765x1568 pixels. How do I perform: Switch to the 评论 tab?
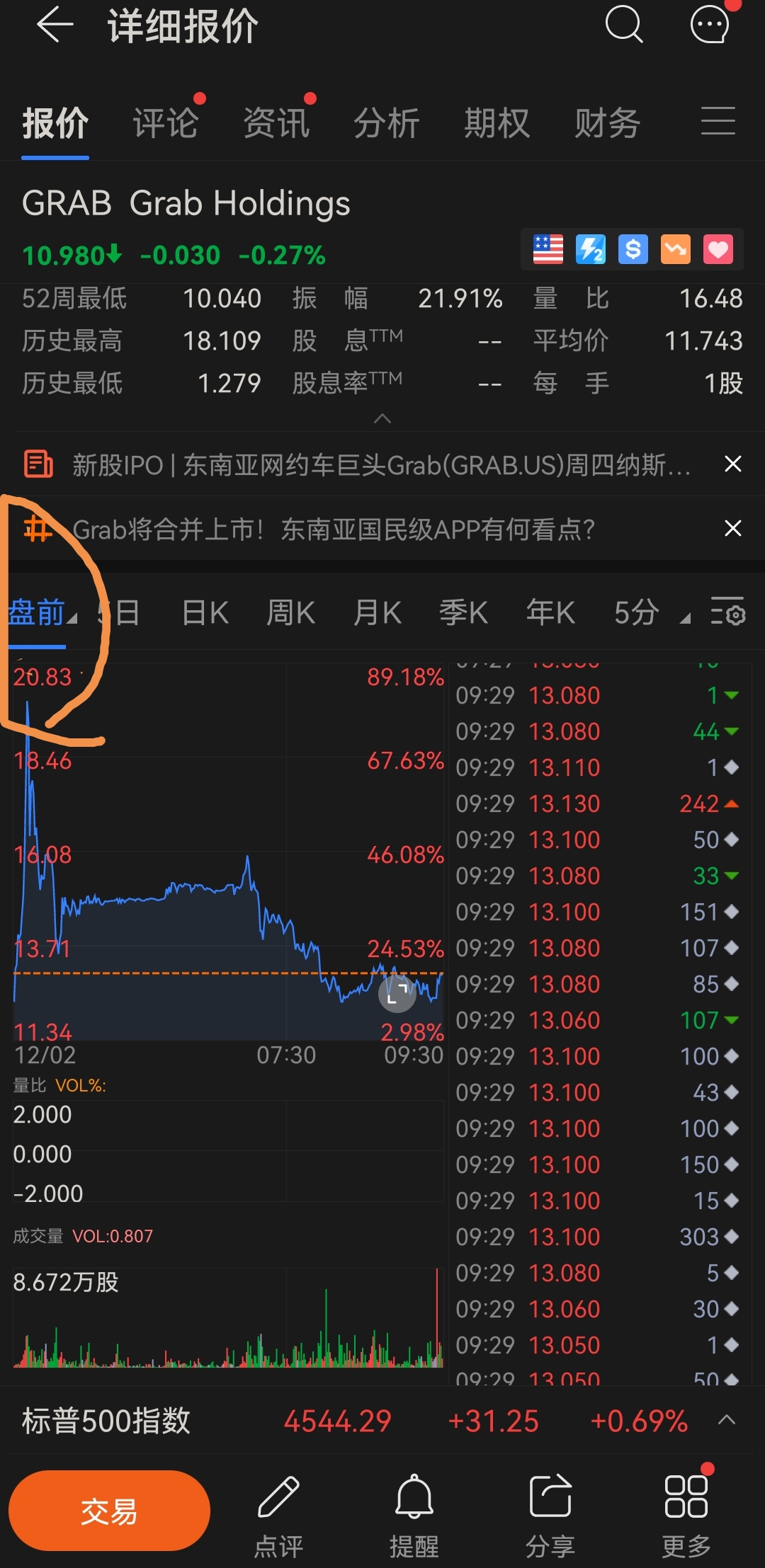[x=165, y=123]
